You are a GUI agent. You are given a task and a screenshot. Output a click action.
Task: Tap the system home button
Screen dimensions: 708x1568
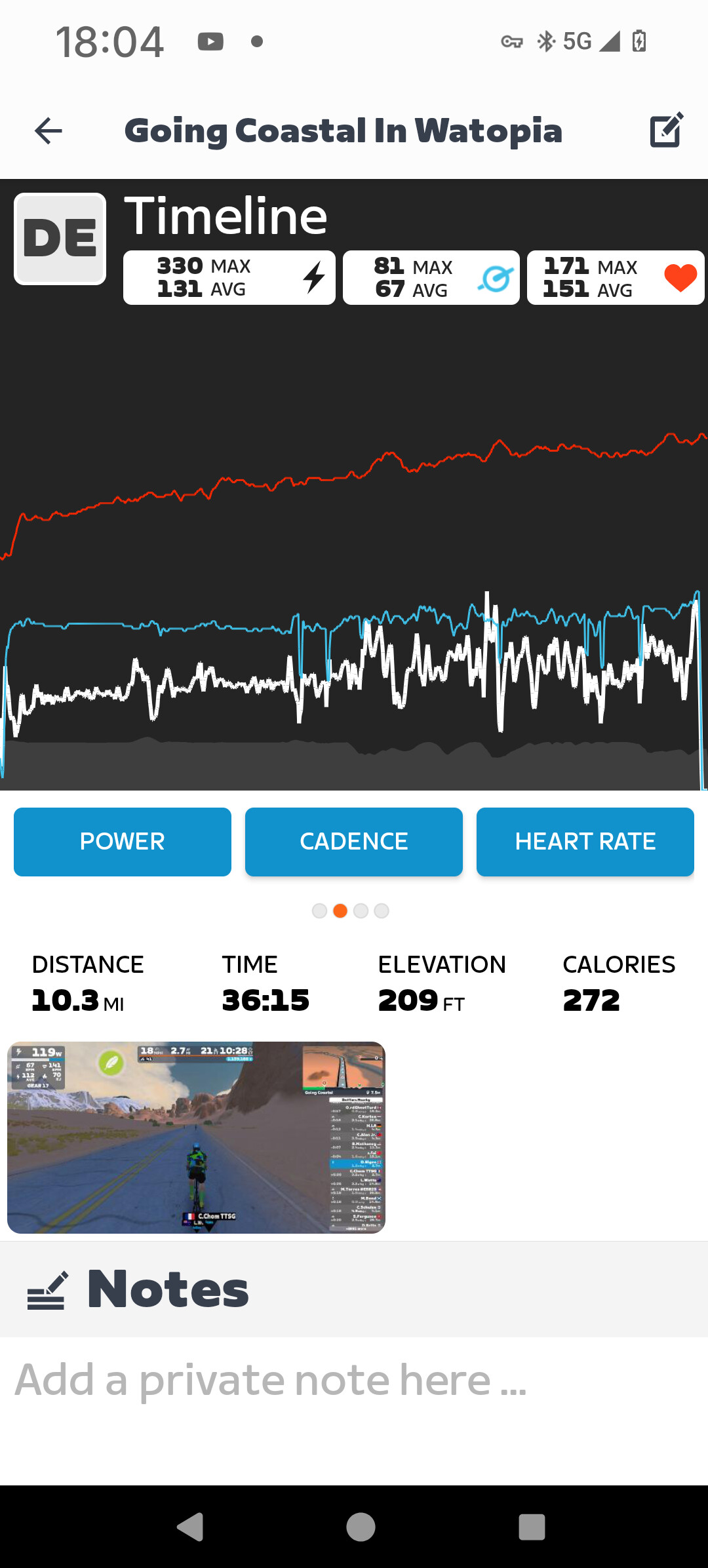click(361, 1527)
